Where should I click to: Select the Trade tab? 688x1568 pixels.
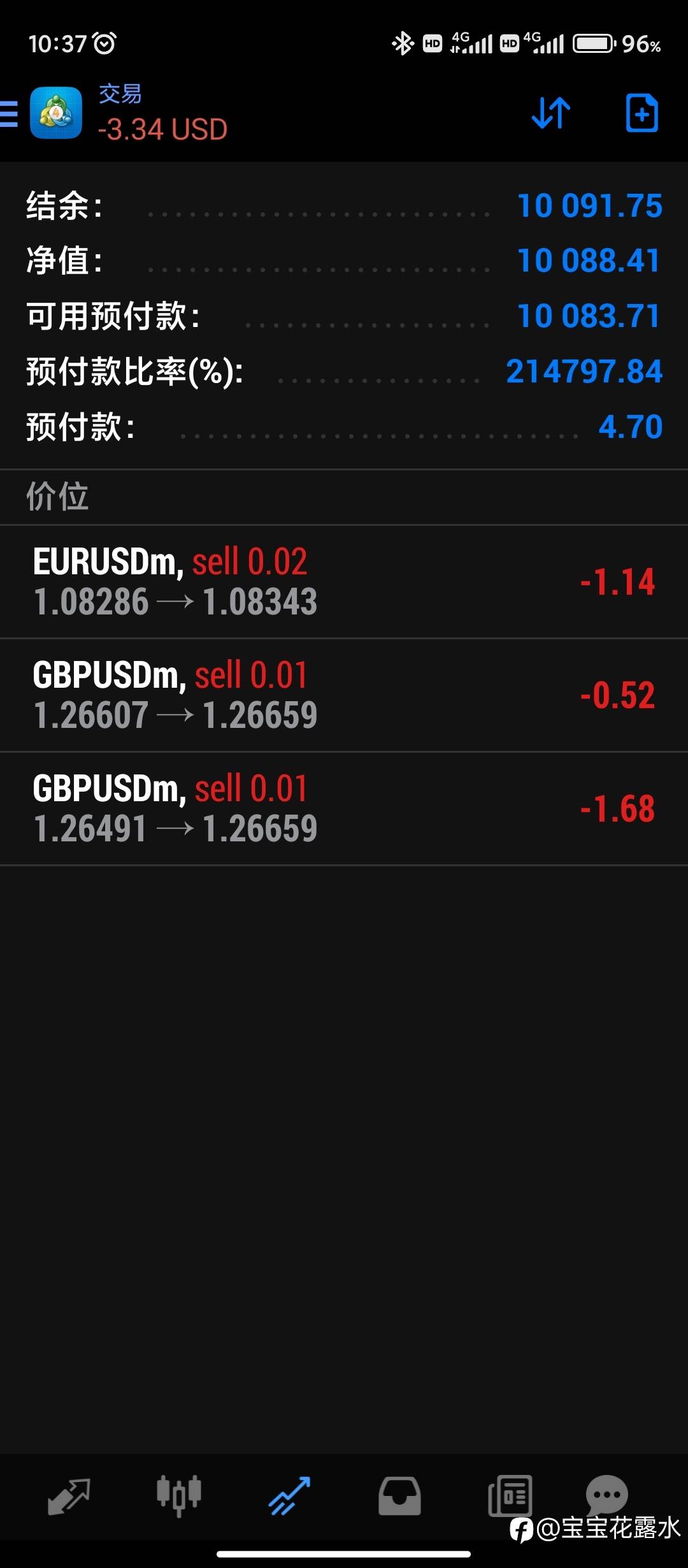(x=289, y=1495)
